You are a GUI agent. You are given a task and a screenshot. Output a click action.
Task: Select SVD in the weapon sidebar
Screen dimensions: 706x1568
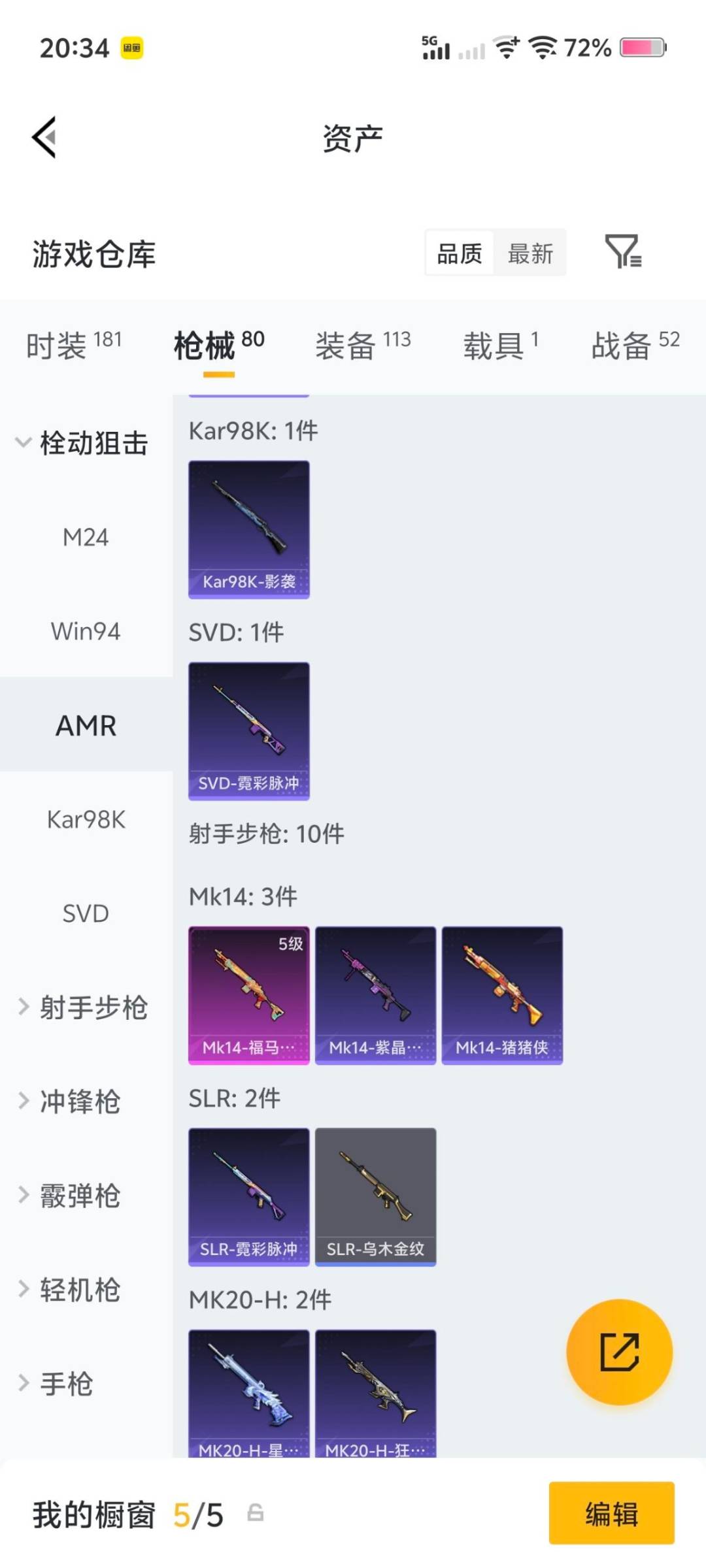pyautogui.click(x=86, y=913)
